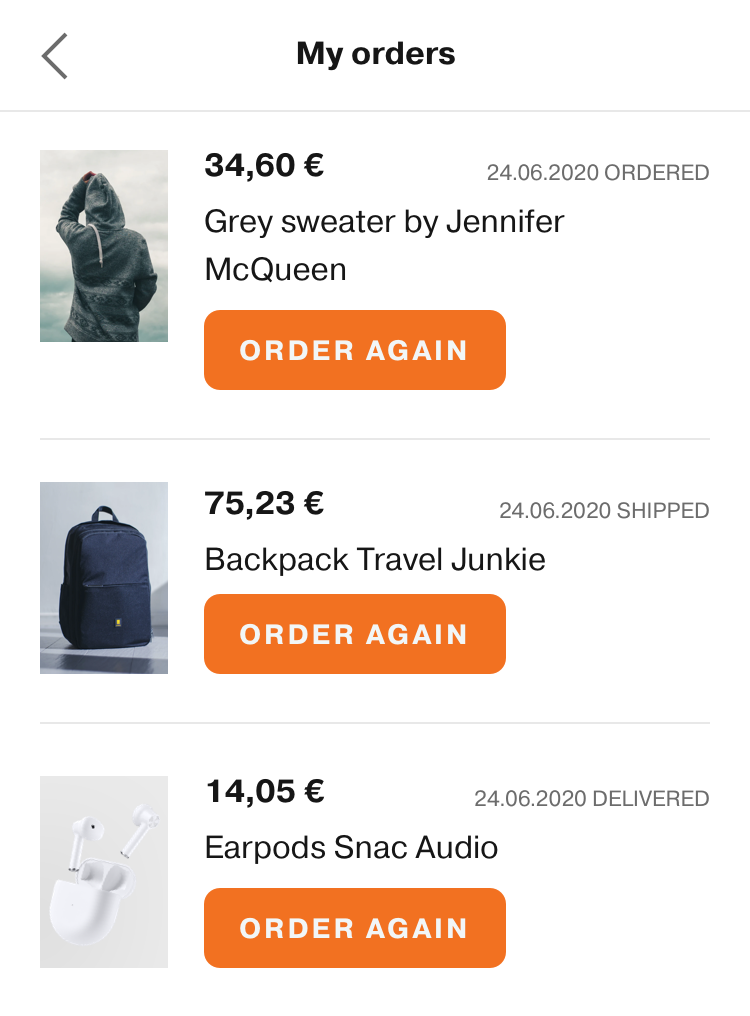
Task: Click the My orders page title
Action: 375,54
